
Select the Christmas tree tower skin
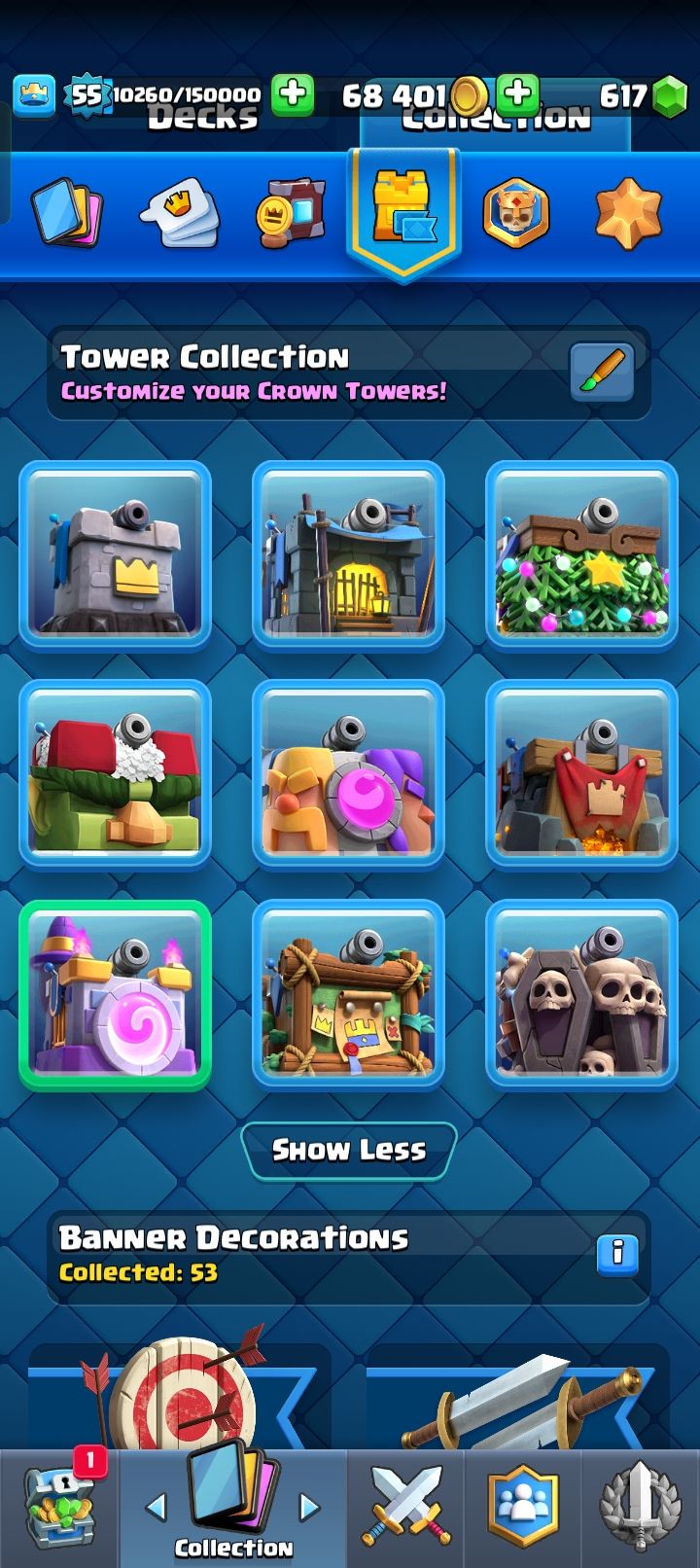[581, 554]
